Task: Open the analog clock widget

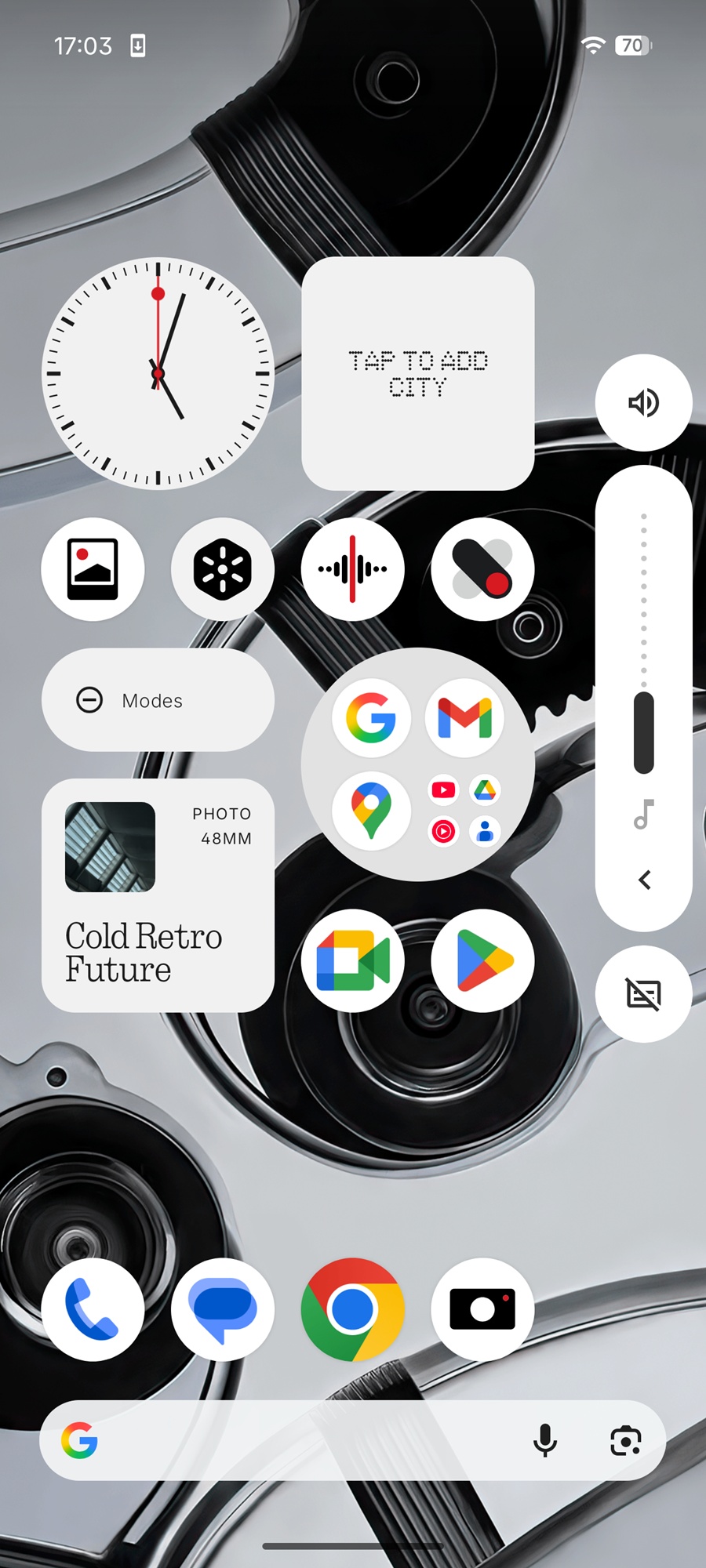Action: click(x=158, y=373)
